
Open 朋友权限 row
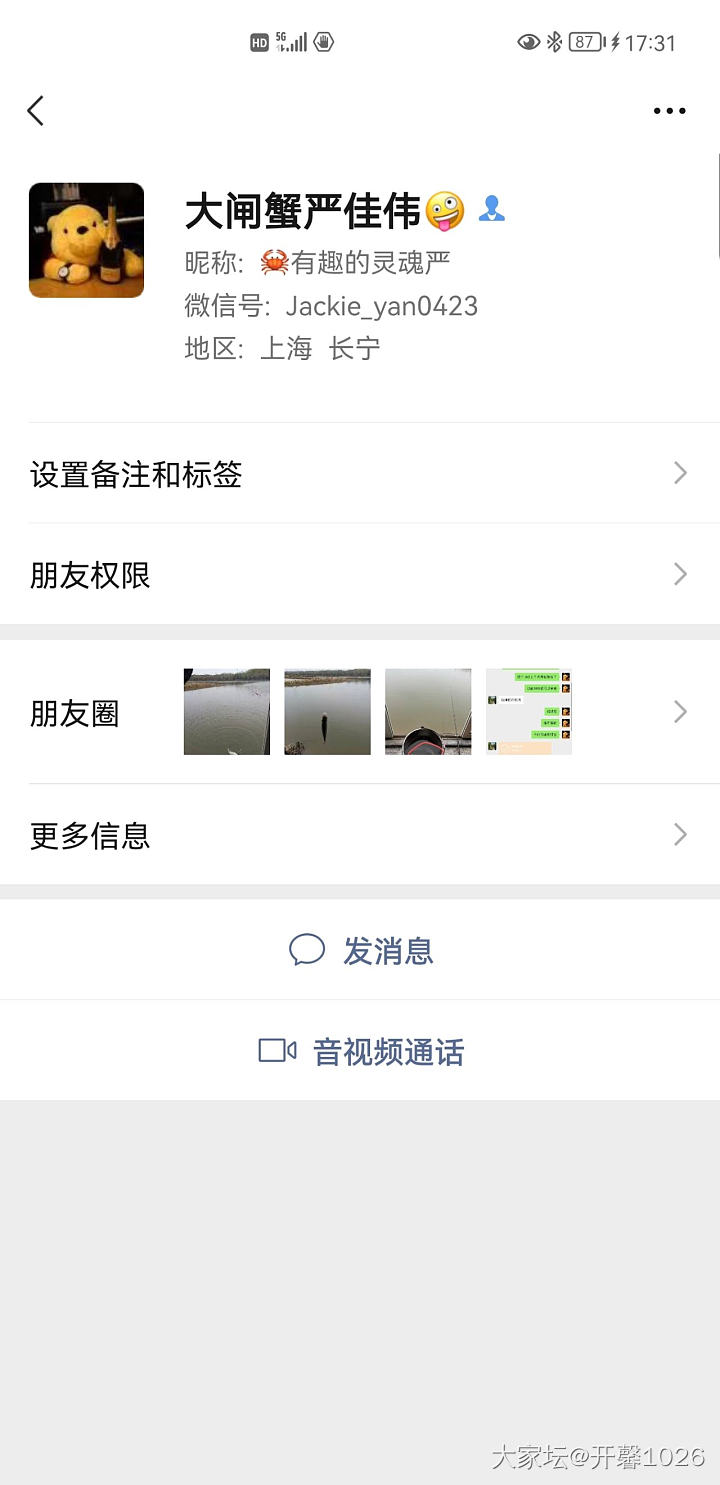click(360, 575)
